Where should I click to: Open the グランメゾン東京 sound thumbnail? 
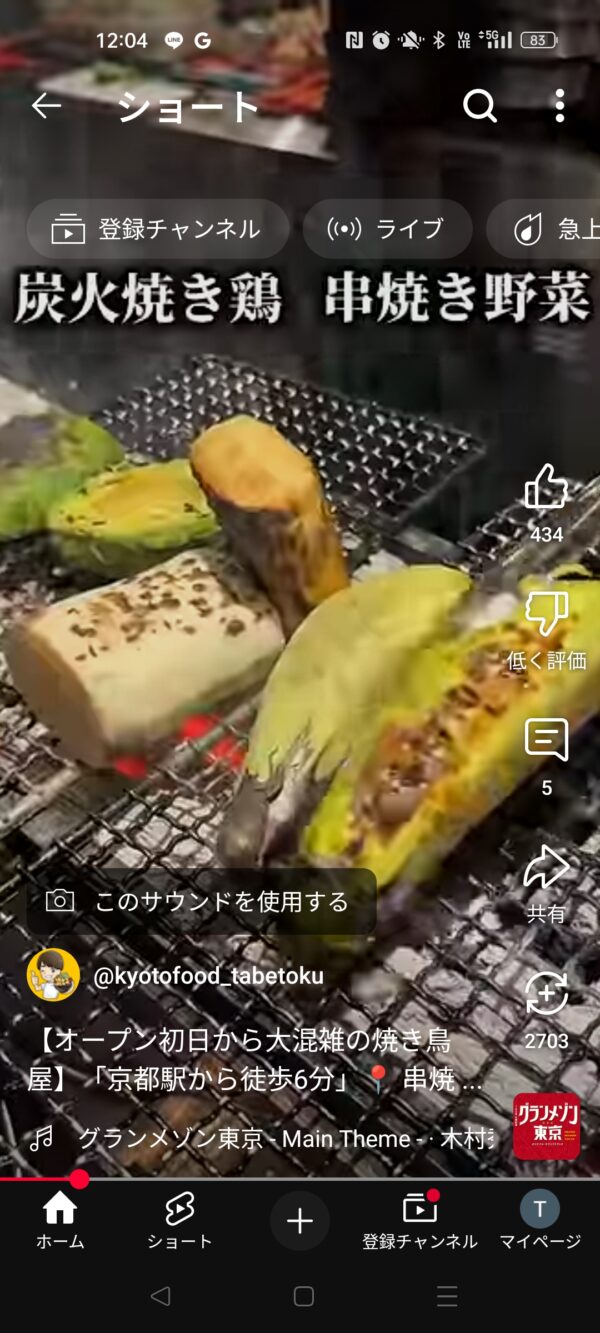tap(546, 1126)
